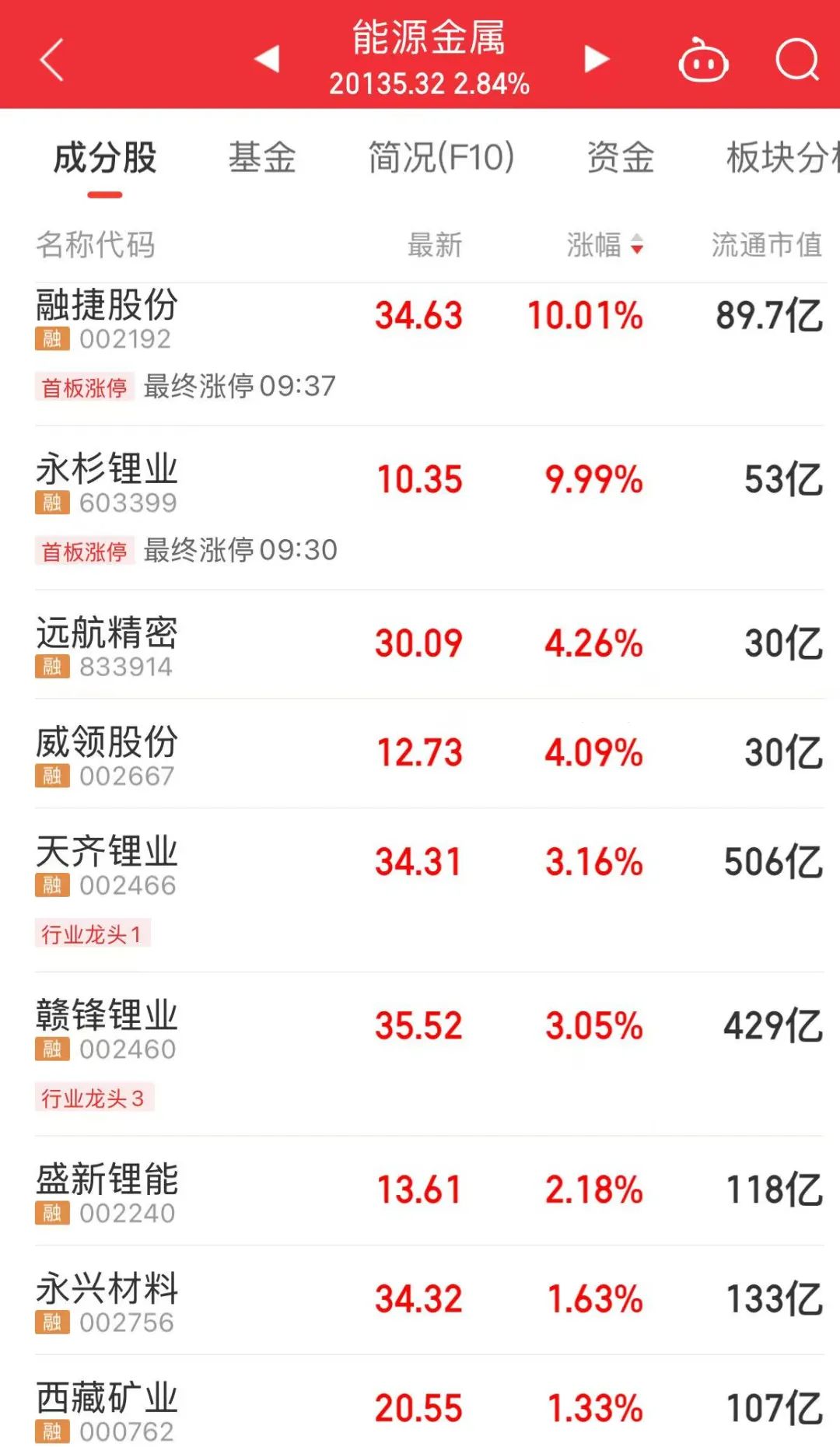Viewport: 840px width, 1447px height.
Task: Switch to the previous sector with left triangle
Action: pyautogui.click(x=267, y=58)
